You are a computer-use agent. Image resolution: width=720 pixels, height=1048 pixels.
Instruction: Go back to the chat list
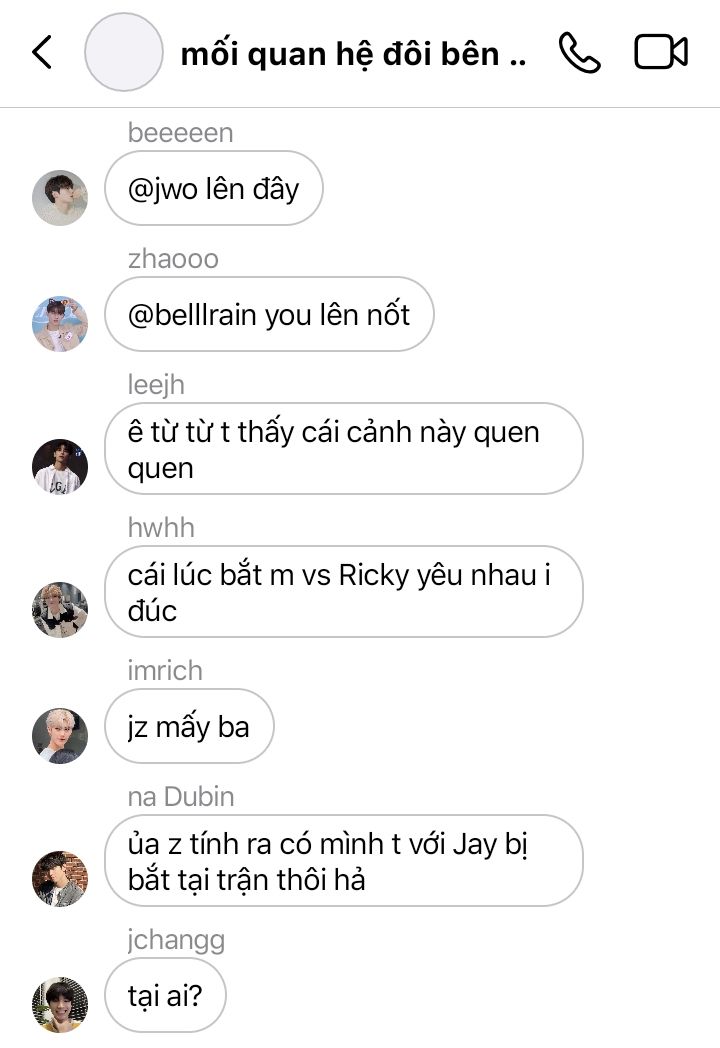click(x=41, y=52)
